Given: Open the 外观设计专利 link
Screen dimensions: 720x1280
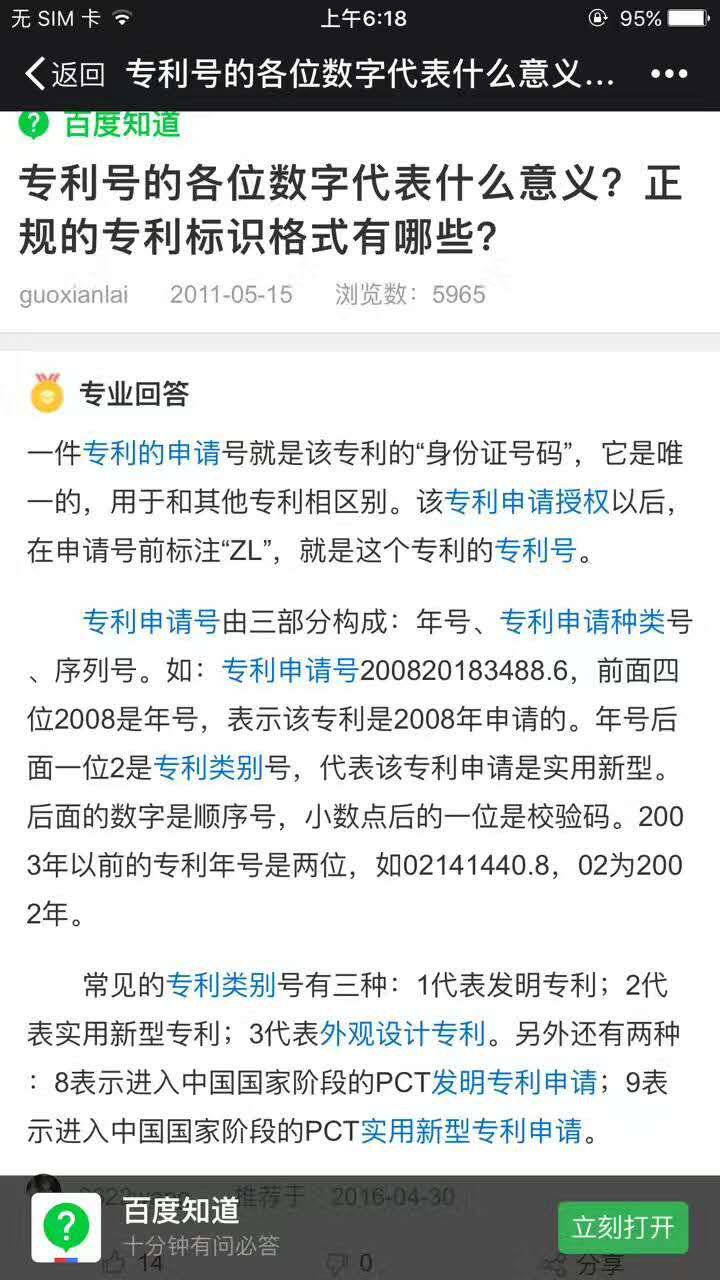Looking at the screenshot, I should pyautogui.click(x=402, y=1033).
